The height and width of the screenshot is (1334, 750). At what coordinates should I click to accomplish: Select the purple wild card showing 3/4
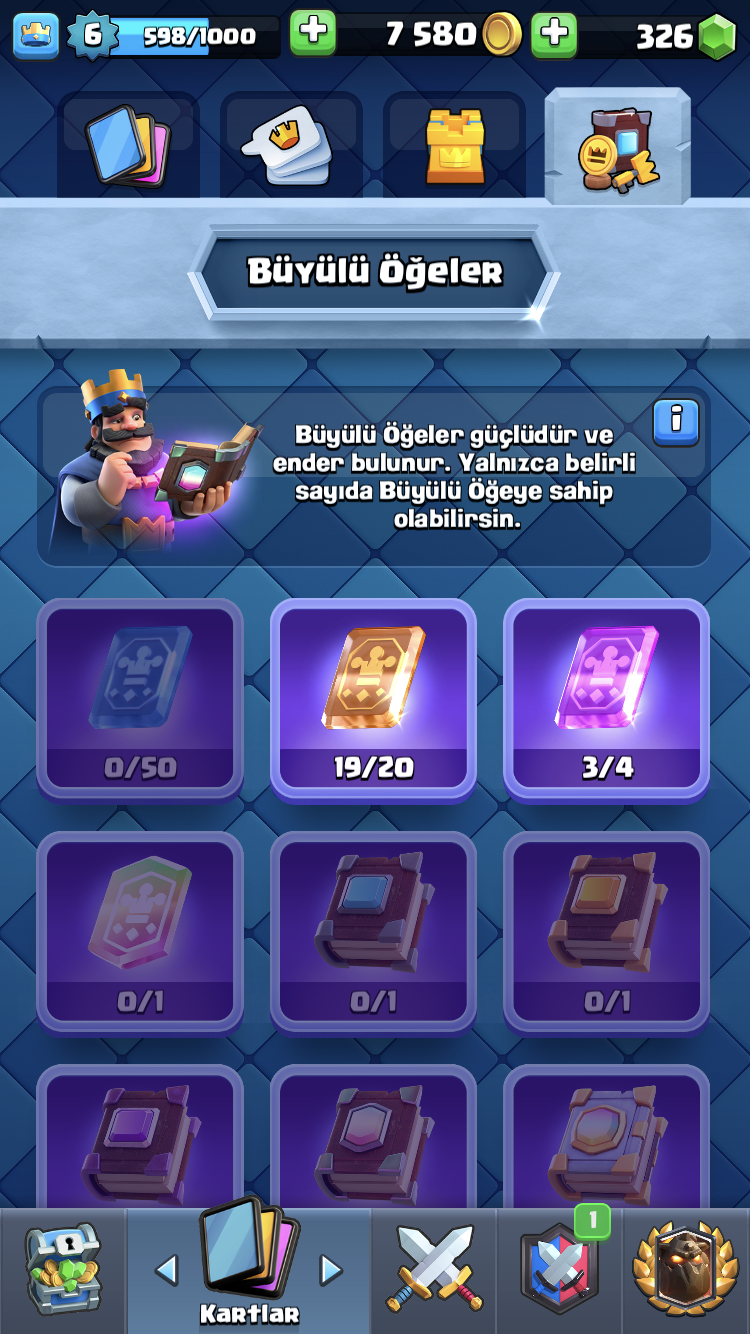point(606,699)
